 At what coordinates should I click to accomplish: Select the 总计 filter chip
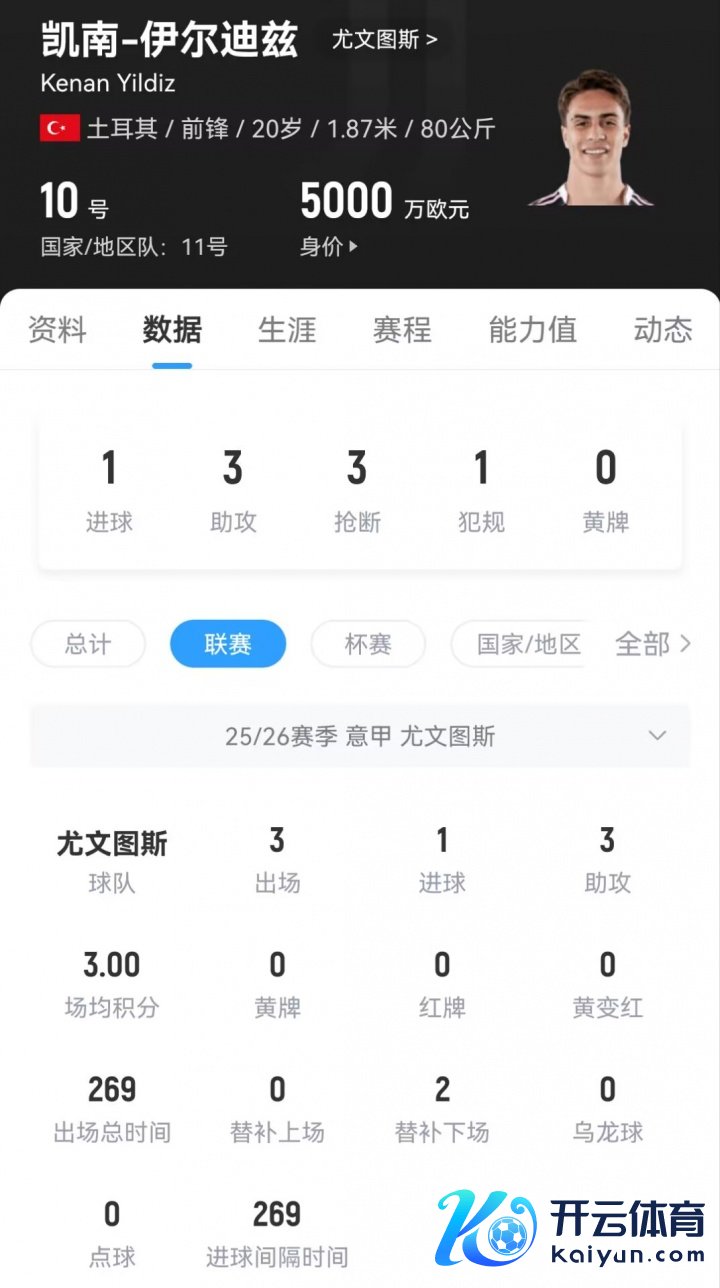(x=88, y=644)
